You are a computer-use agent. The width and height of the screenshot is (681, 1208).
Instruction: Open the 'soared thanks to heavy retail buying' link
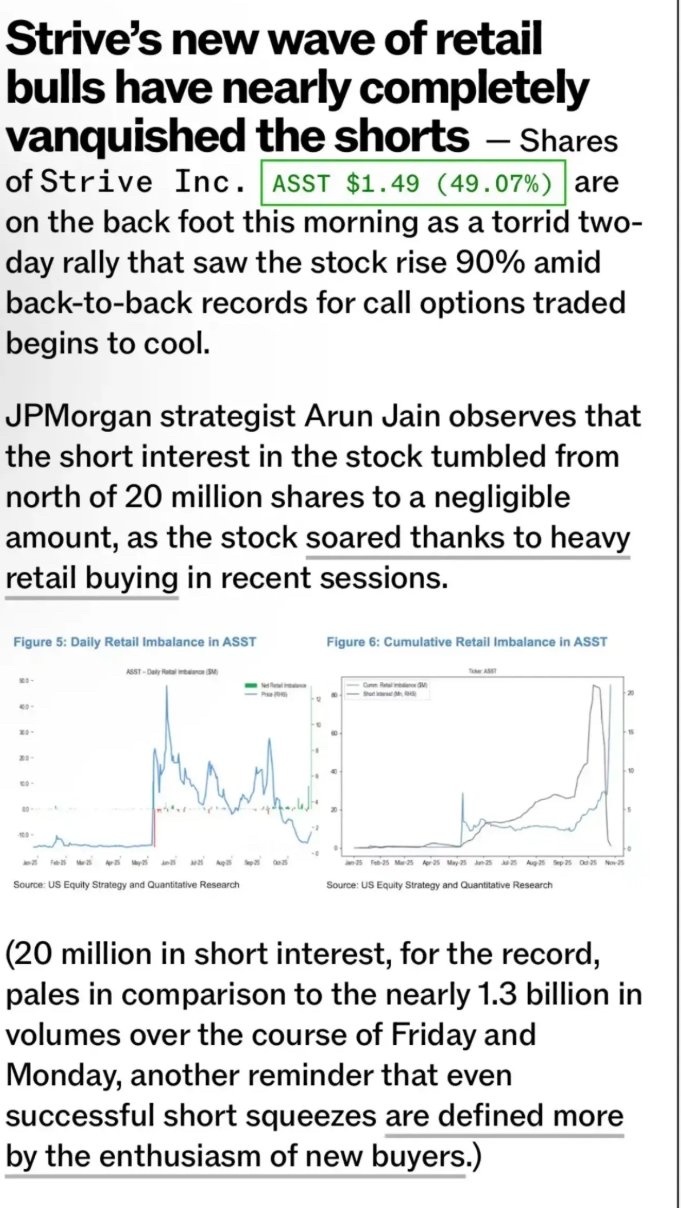point(468,538)
